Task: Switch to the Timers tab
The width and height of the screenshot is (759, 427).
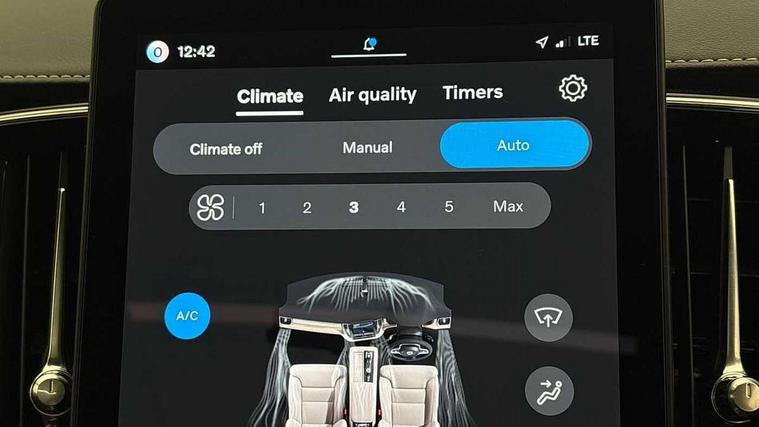Action: (x=472, y=93)
